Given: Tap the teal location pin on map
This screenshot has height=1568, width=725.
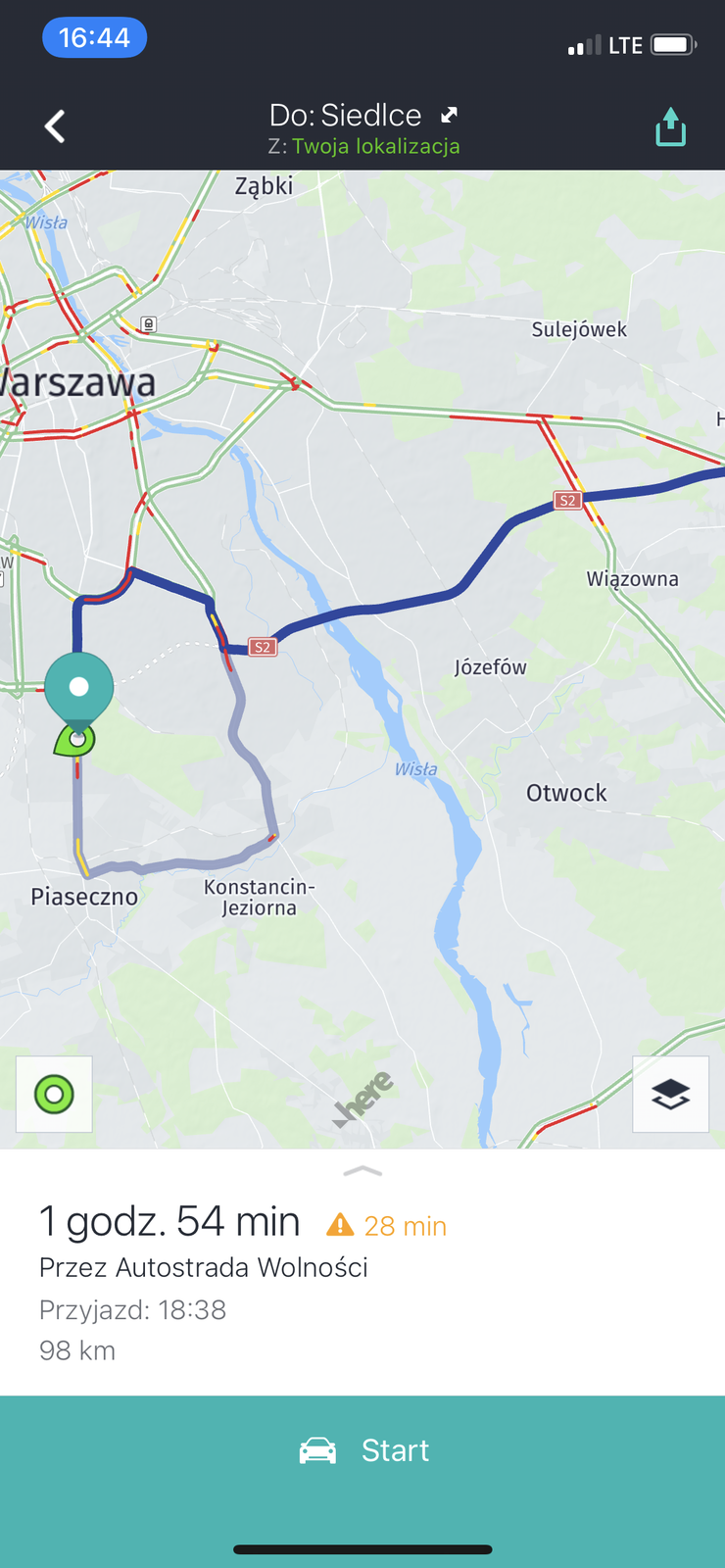Looking at the screenshot, I should (x=79, y=689).
